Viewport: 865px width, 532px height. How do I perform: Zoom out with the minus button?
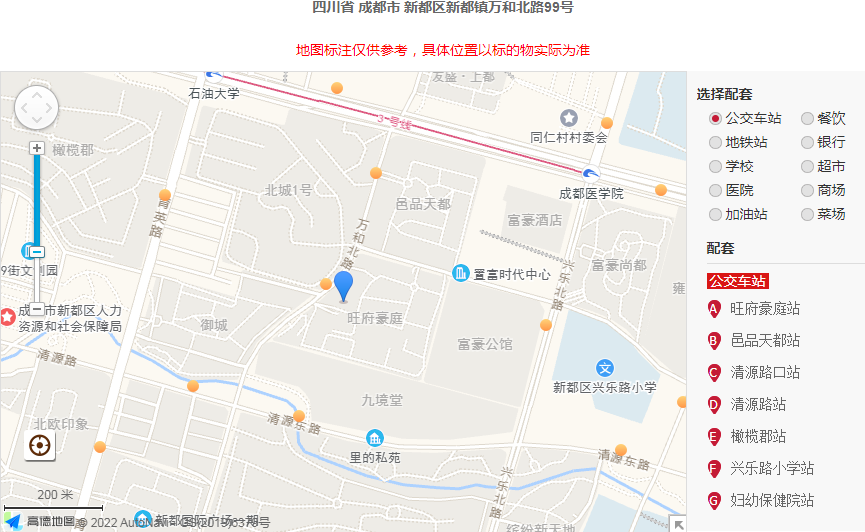pos(37,310)
